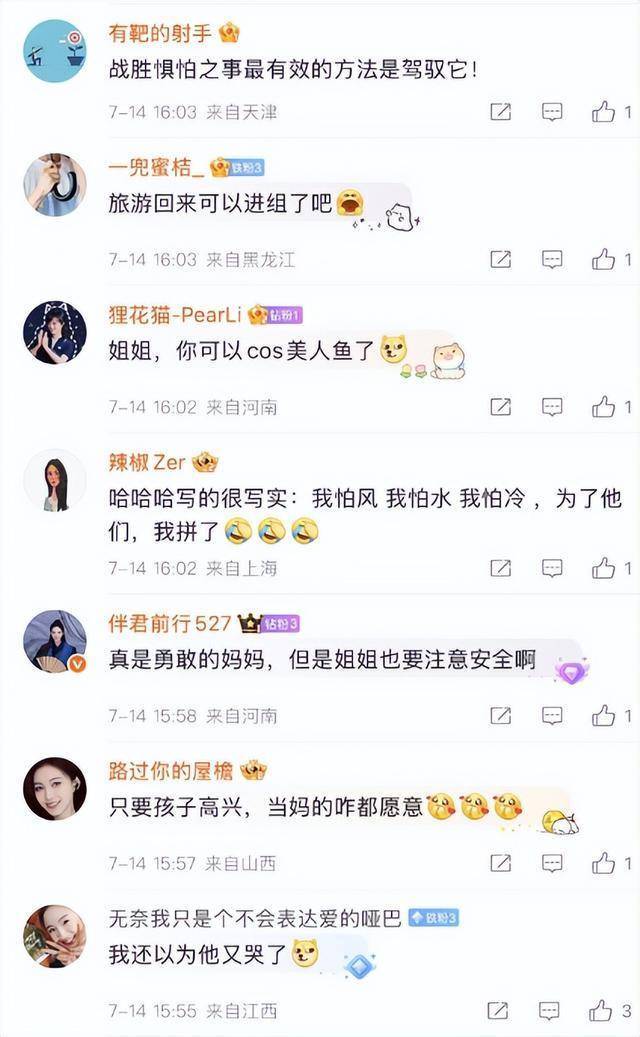Screen dimensions: 640x1037
Task: Open 路过你的屋檐's avatar
Action: (x=54, y=789)
